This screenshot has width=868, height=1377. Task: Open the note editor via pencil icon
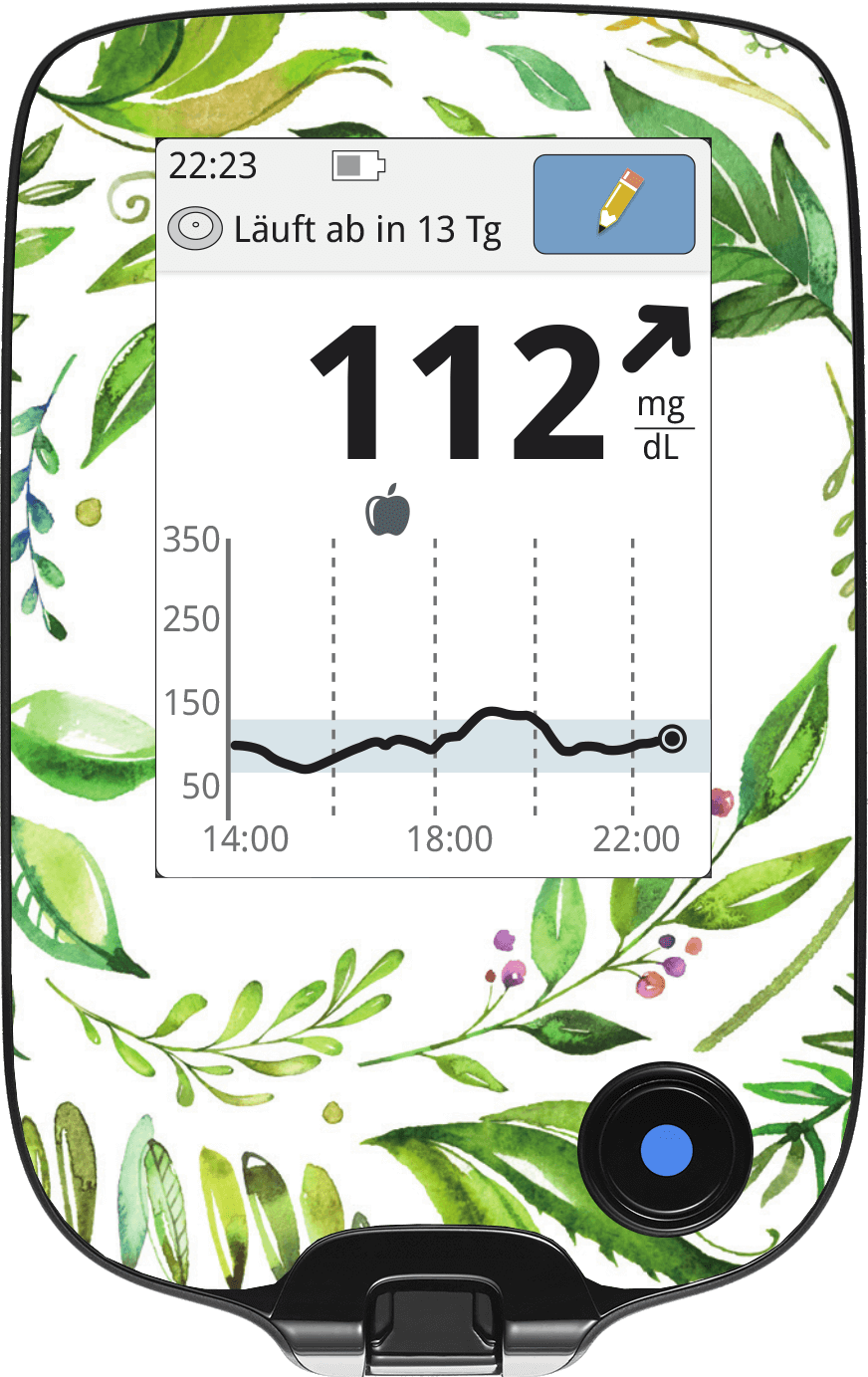click(x=612, y=204)
